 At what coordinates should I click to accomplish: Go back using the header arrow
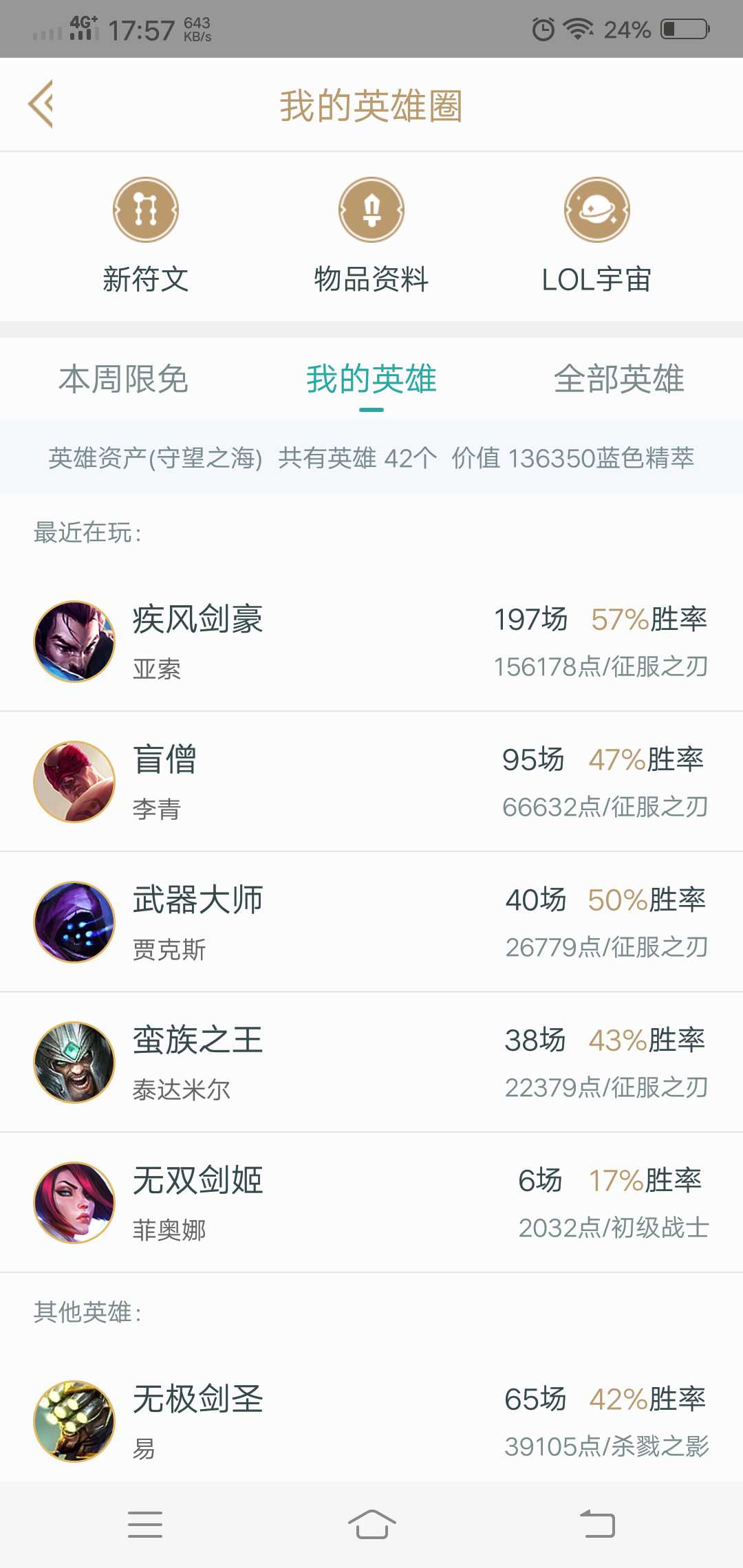(x=41, y=104)
